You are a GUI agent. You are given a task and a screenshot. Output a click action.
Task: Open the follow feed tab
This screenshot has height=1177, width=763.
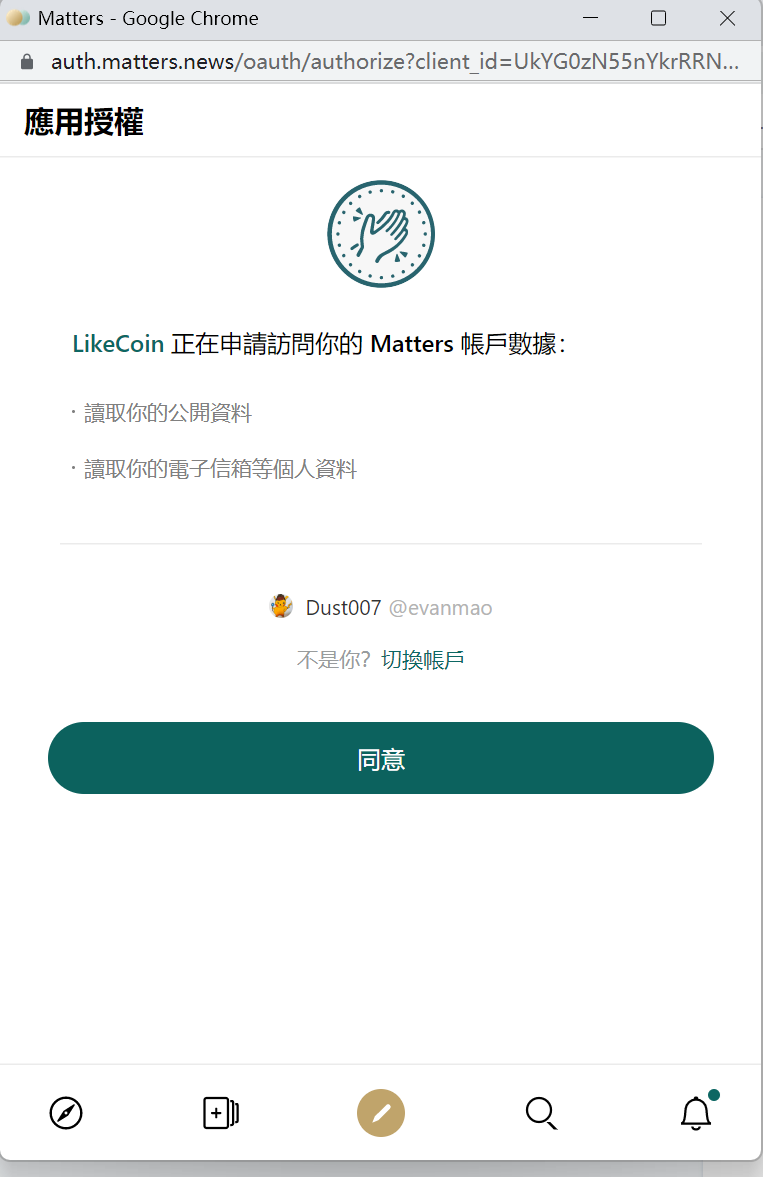click(x=220, y=1113)
